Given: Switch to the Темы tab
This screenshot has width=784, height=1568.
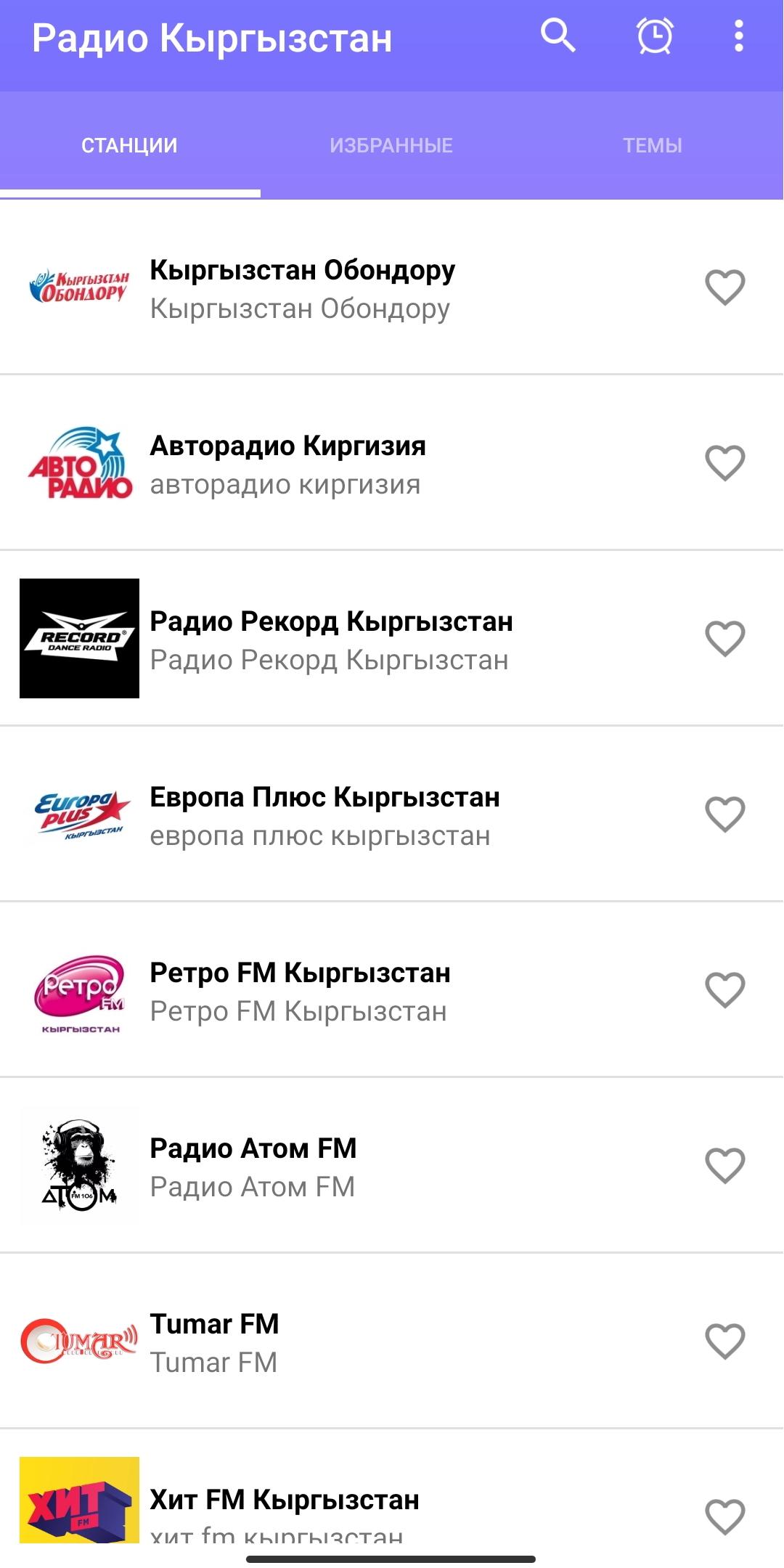Looking at the screenshot, I should coord(653,146).
